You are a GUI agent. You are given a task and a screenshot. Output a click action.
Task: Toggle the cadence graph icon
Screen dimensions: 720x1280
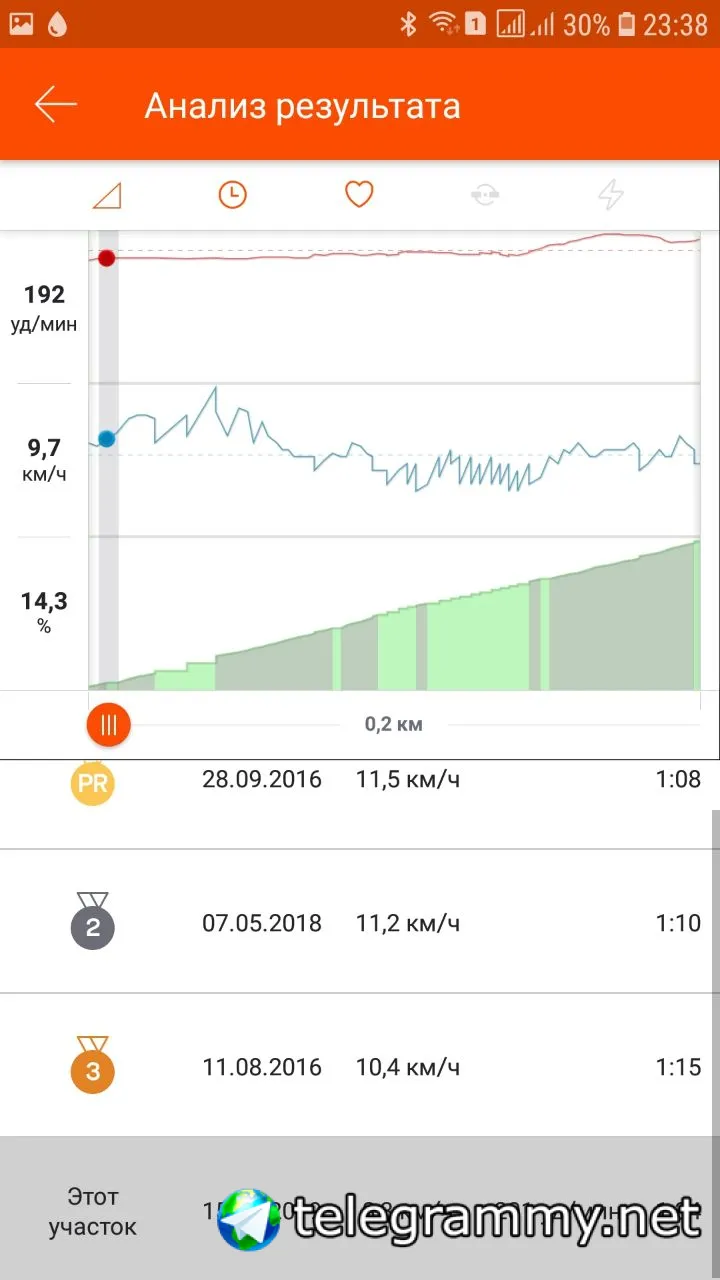click(485, 195)
